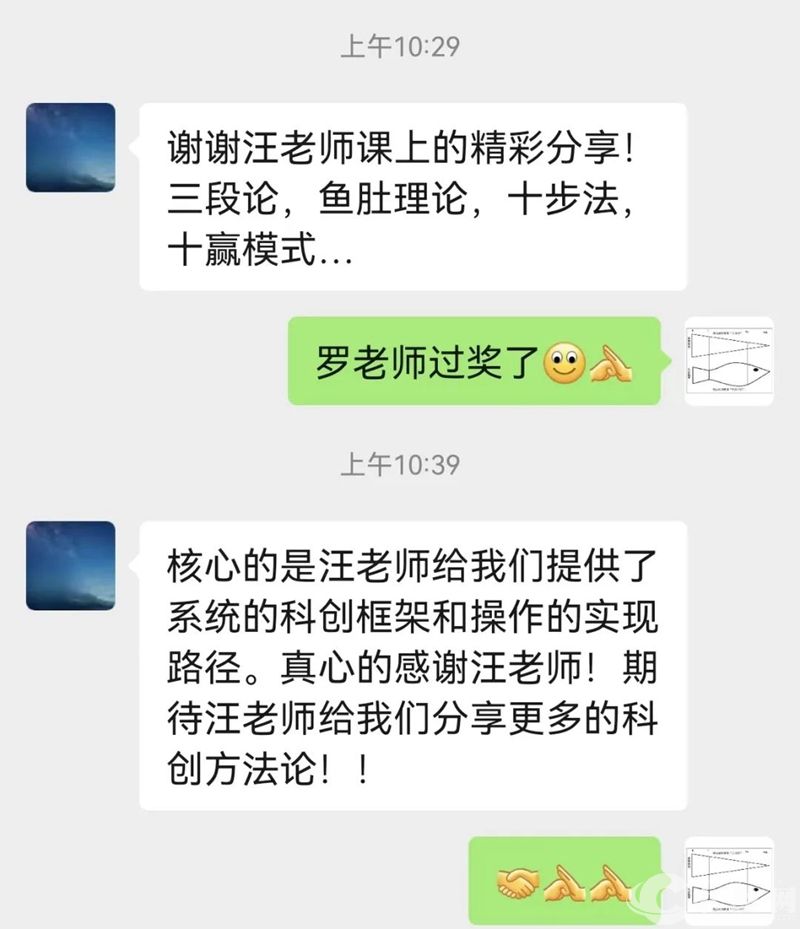Screen dimensions: 800x929
Task: Click the 上午10:39 timestamp
Action: [399, 463]
